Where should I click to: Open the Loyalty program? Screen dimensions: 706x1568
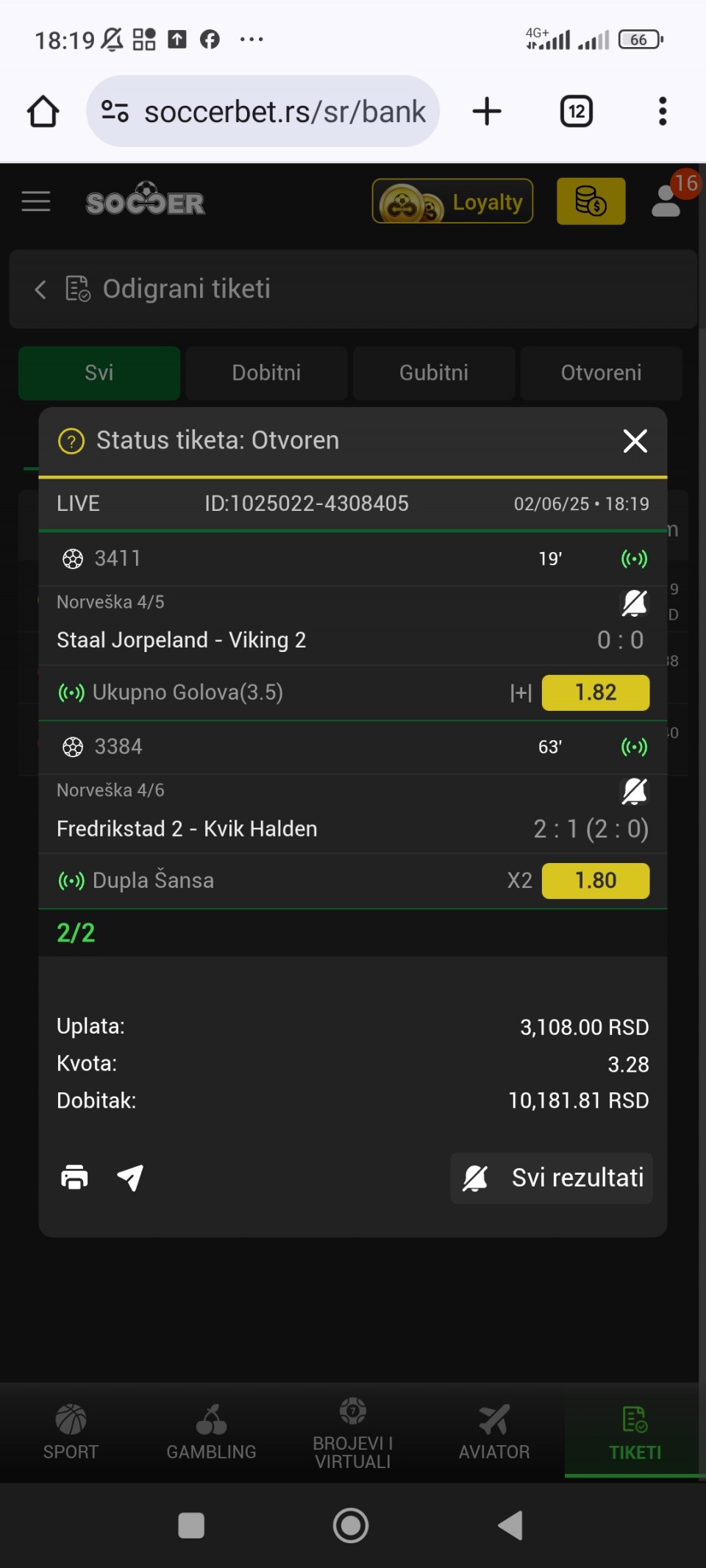[452, 201]
